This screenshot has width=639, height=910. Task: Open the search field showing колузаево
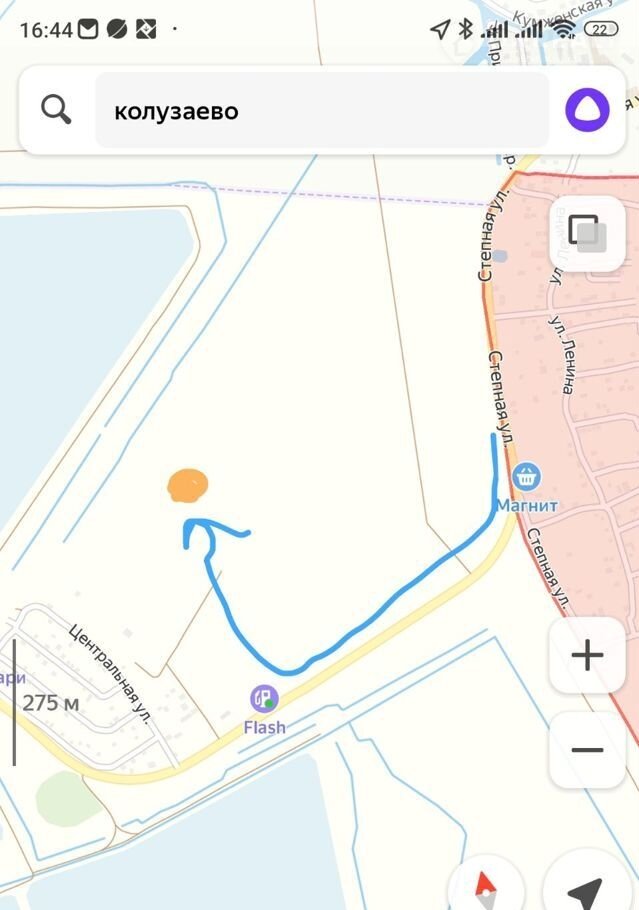(320, 110)
